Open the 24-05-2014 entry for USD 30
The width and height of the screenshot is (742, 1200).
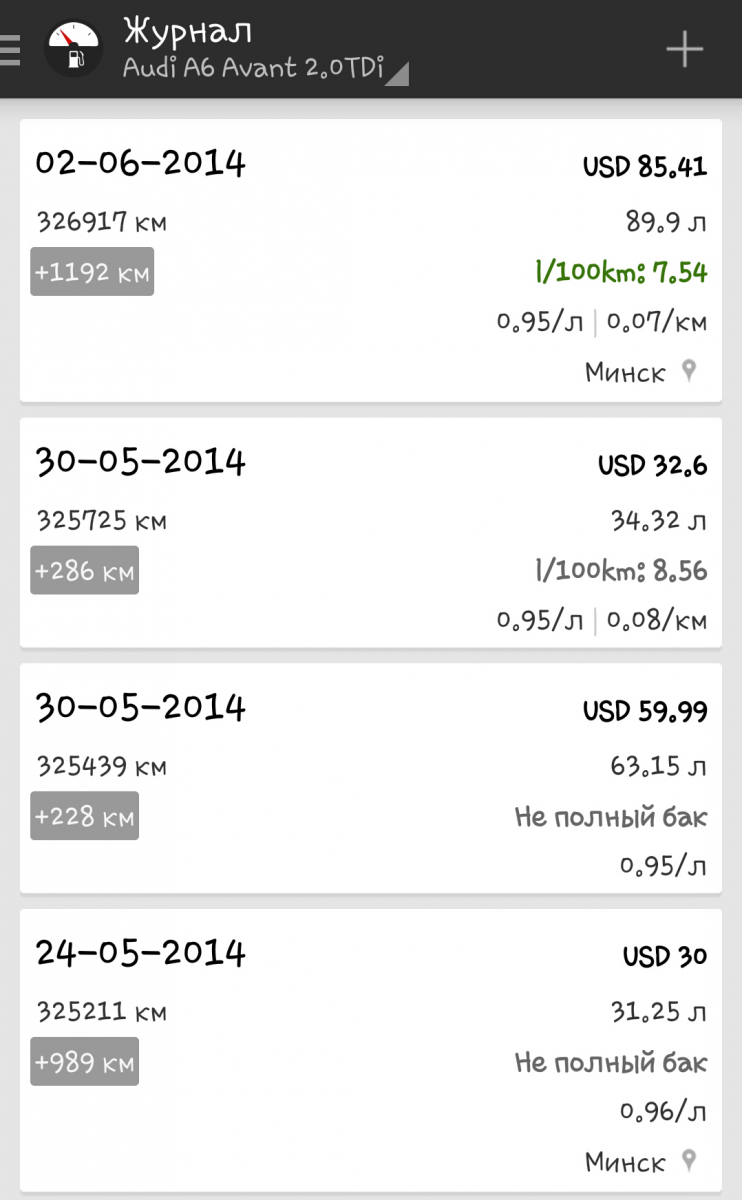(371, 1050)
